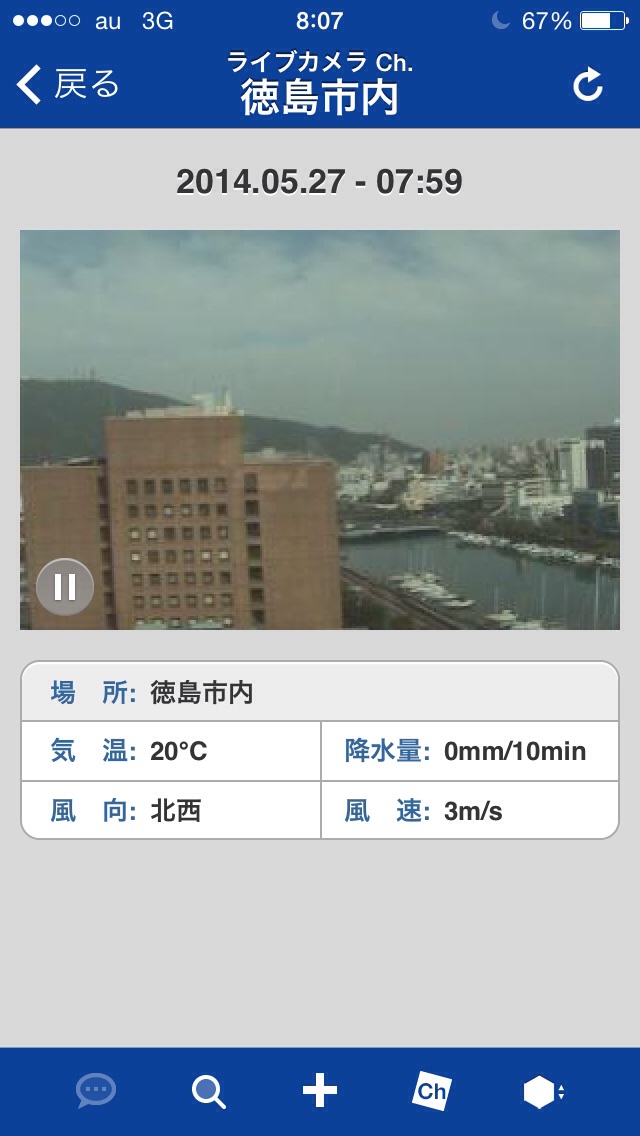Open the speech bubble comments icon
640x1136 pixels.
96,1091
